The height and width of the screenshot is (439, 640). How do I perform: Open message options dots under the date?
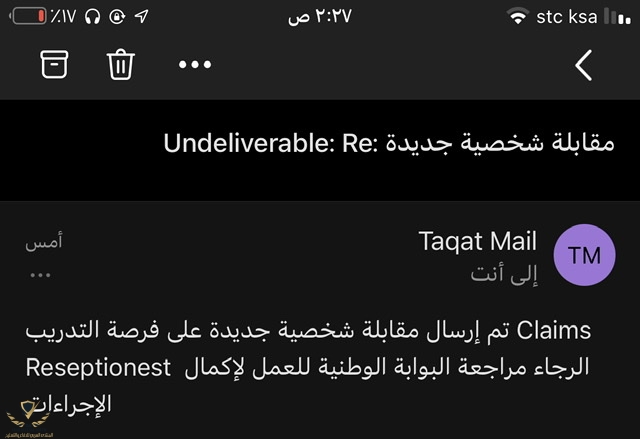(x=41, y=274)
